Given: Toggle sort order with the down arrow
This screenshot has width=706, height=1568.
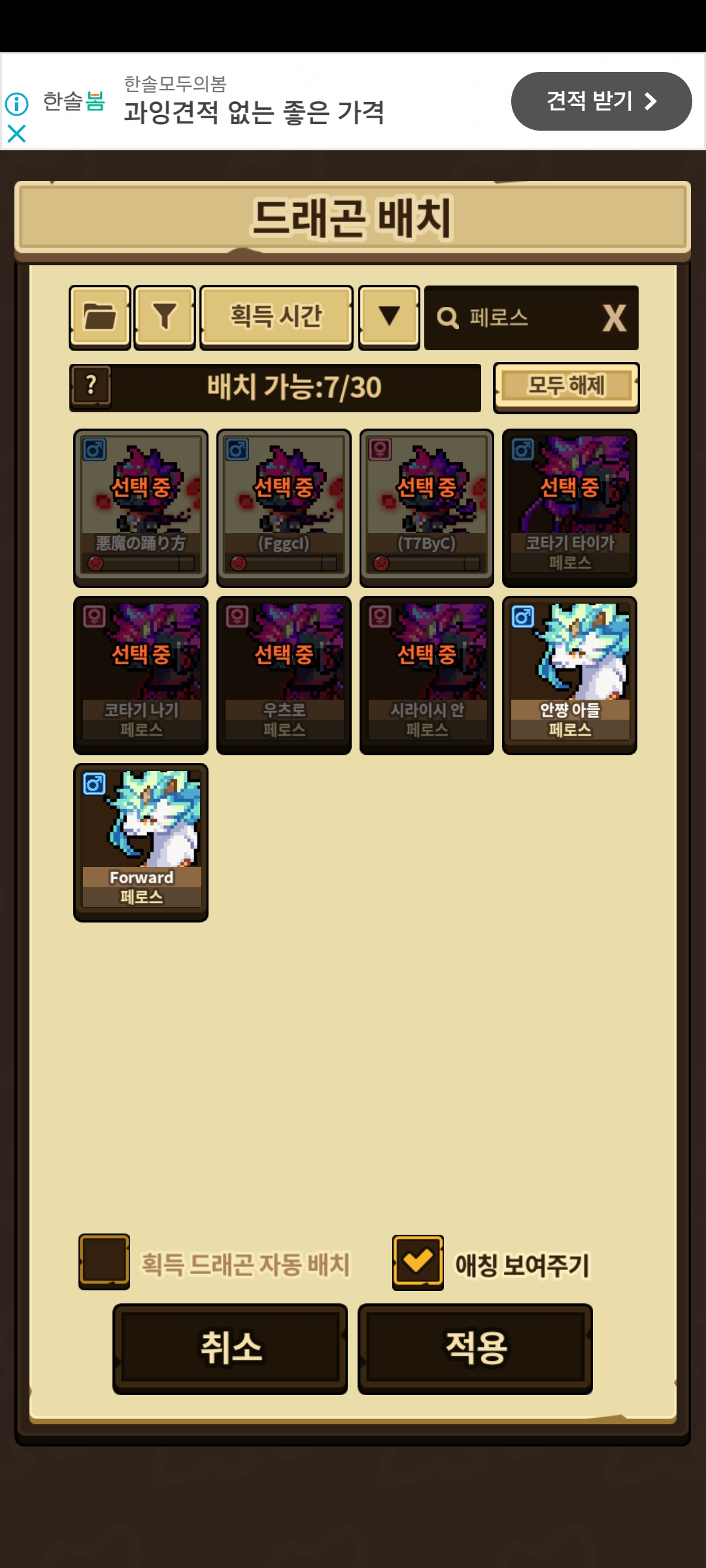Looking at the screenshot, I should point(389,318).
